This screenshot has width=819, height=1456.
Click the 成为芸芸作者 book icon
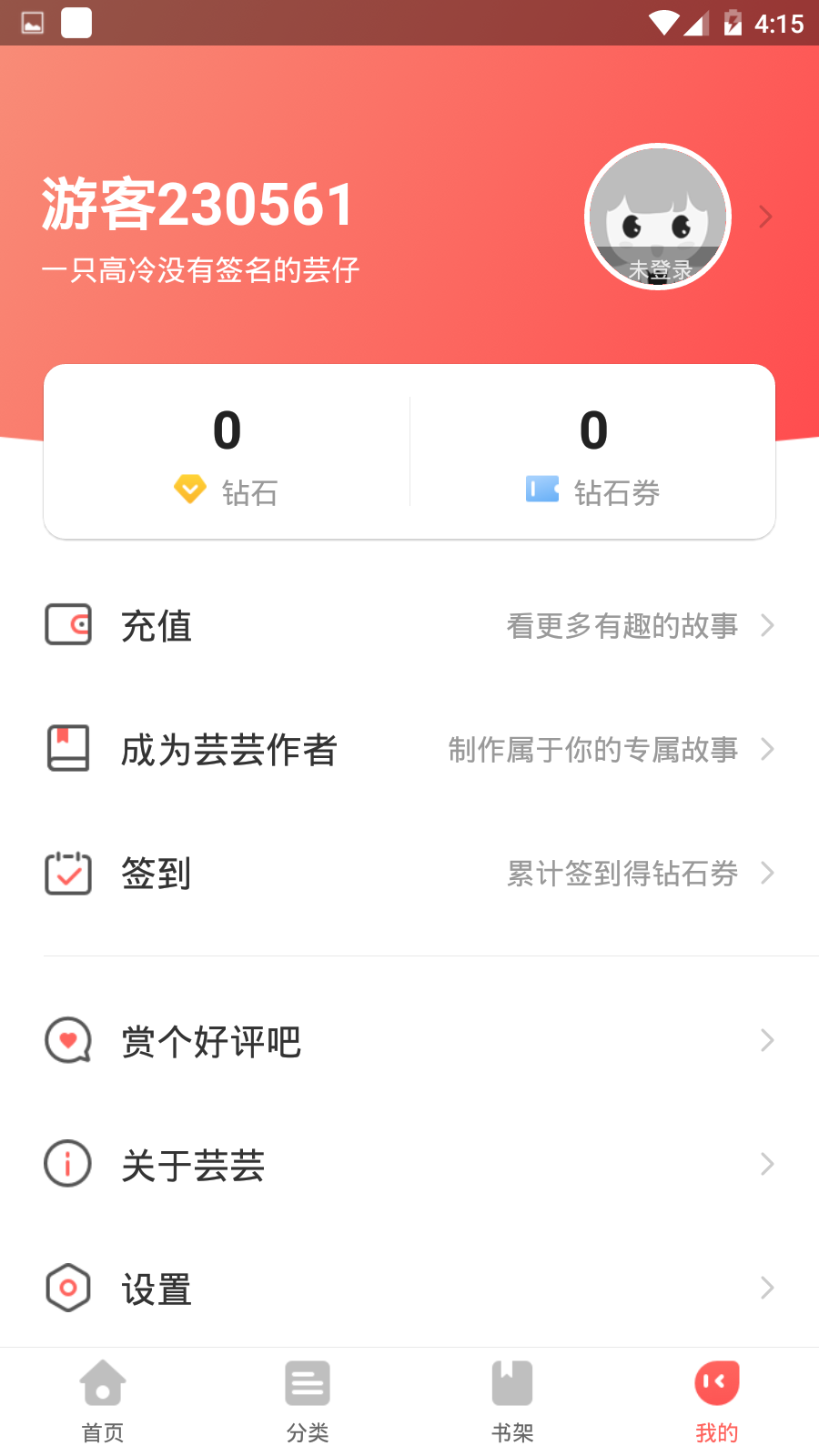coord(67,749)
